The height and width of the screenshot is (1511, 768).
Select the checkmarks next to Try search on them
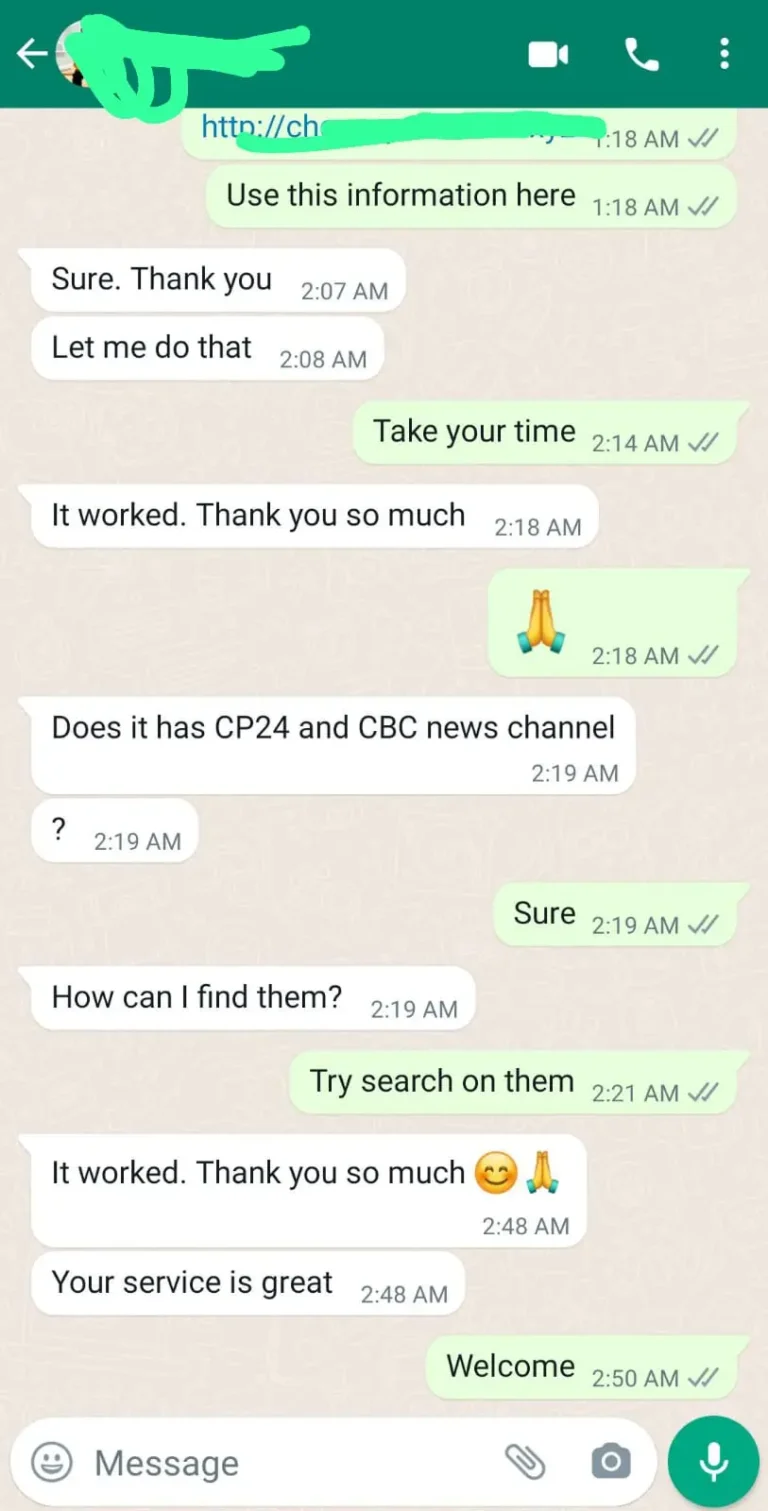coord(701,1093)
